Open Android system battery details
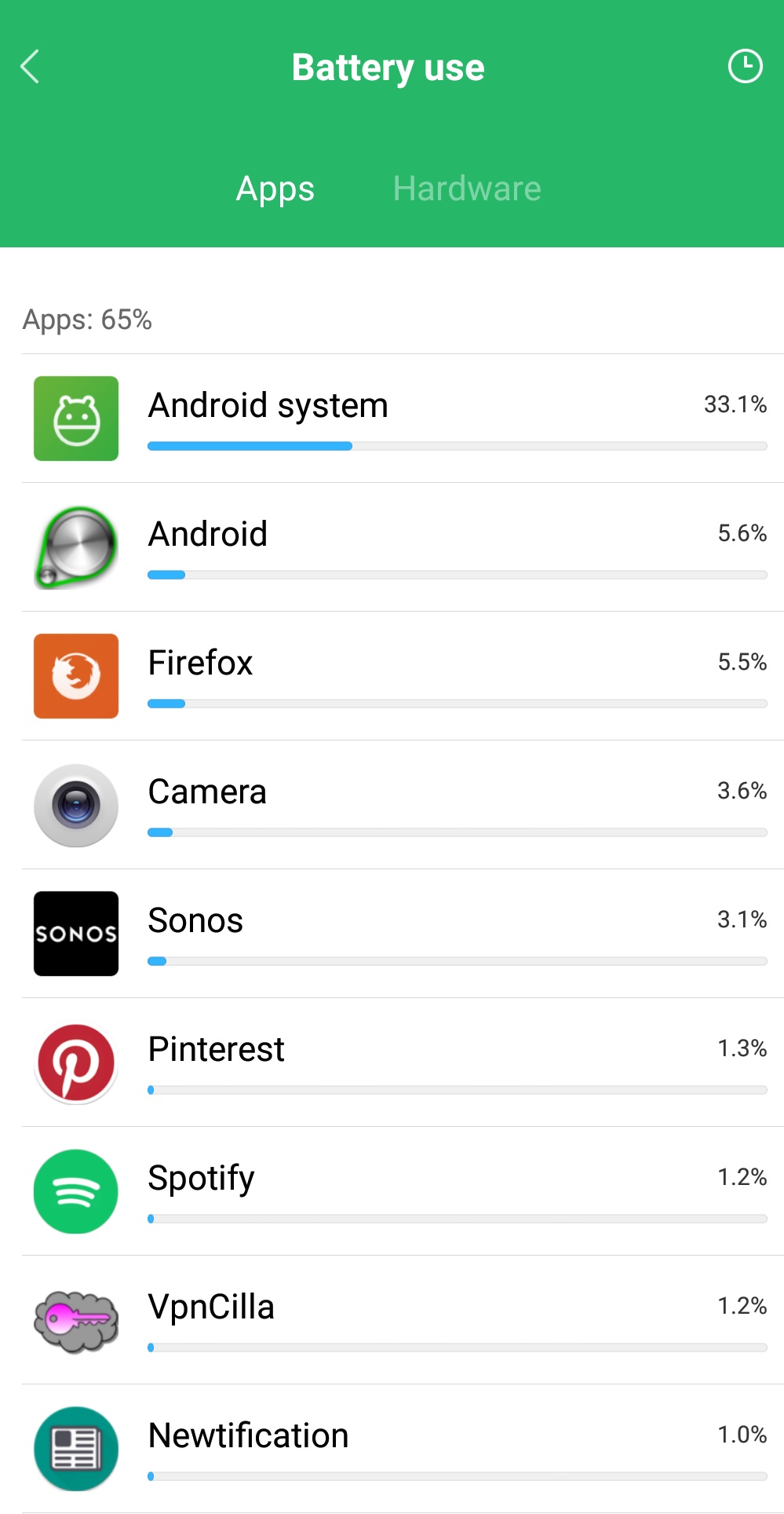The height and width of the screenshot is (1514, 784). (403, 419)
